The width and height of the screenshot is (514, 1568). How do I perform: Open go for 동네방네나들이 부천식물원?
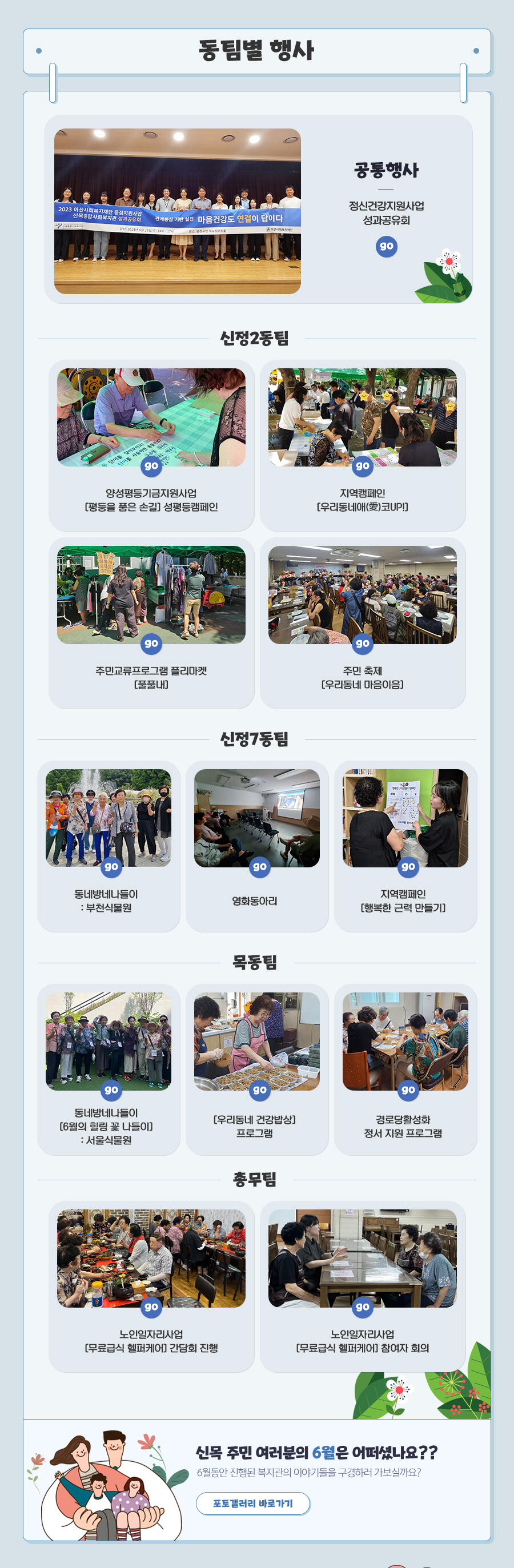(x=111, y=867)
